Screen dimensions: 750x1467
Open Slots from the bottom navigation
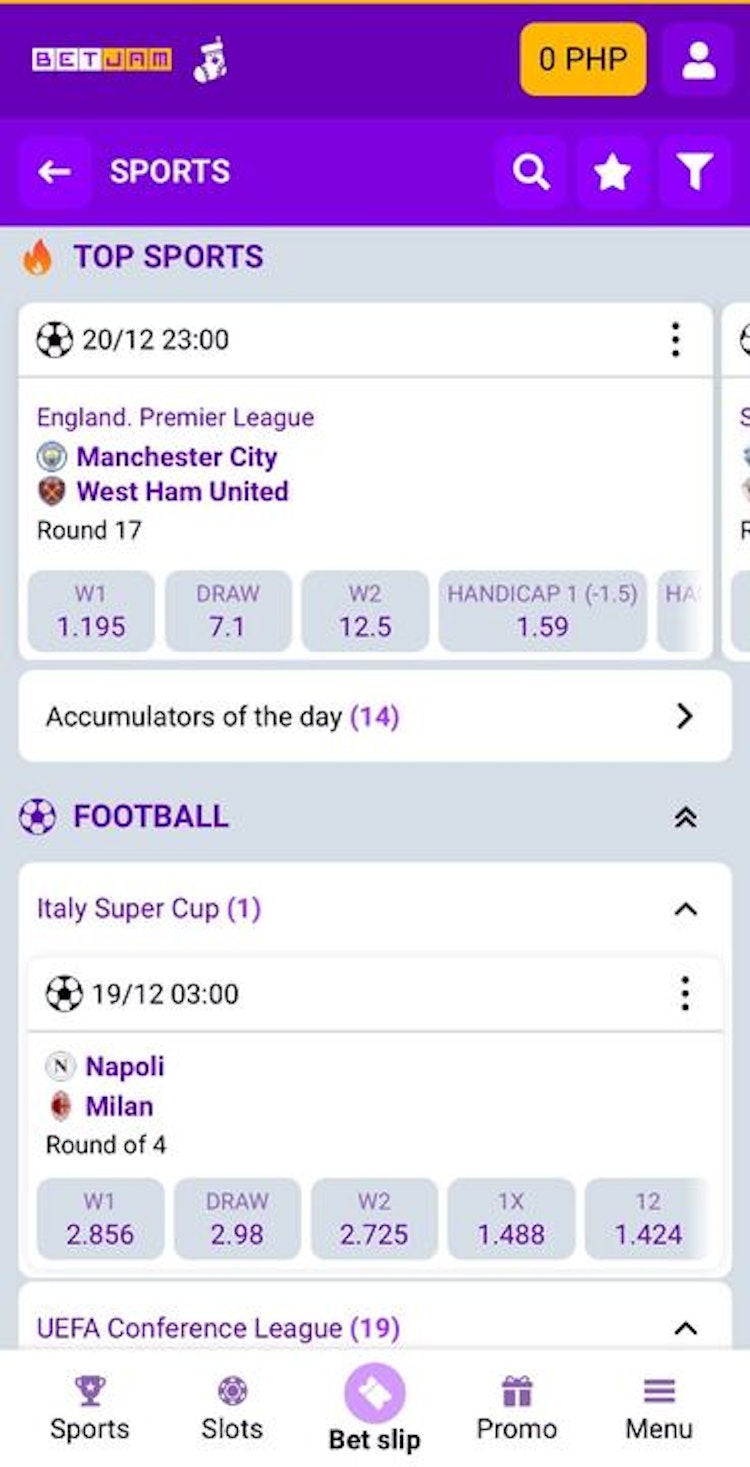(x=232, y=1405)
